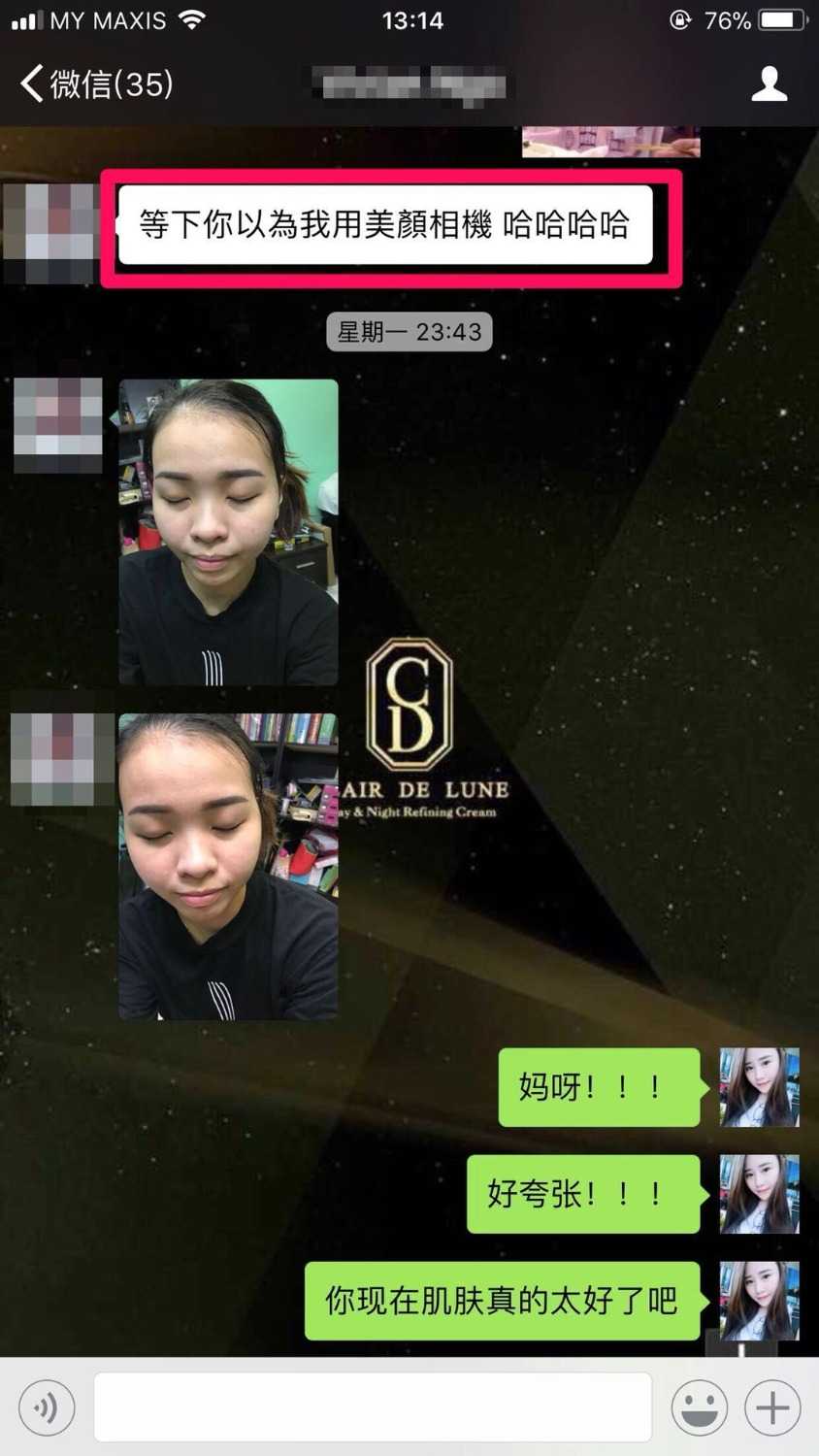The height and width of the screenshot is (1456, 819).
Task: Open the avatar beside the 妈呀！！！ message
Action: tap(759, 1086)
